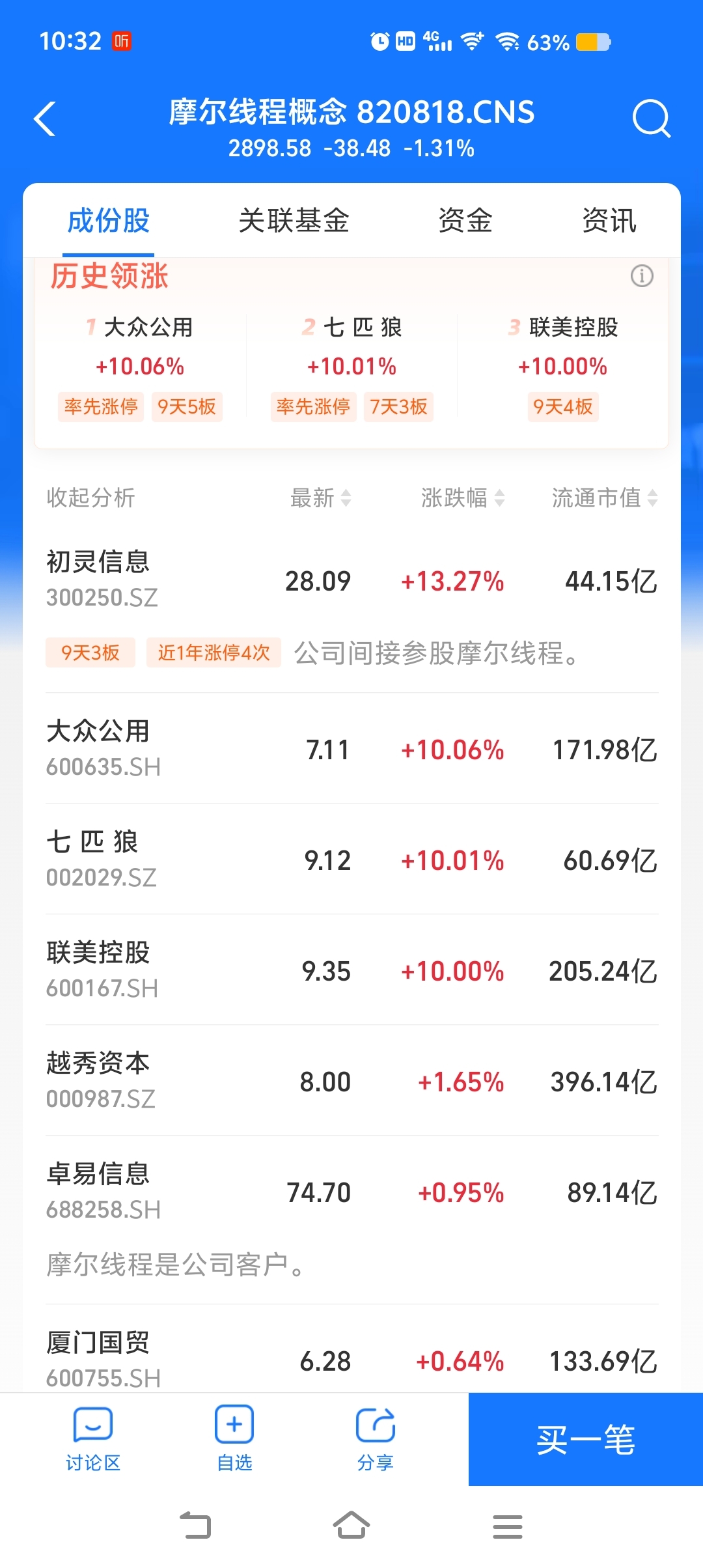
Task: Open the 七匹狼 002029.SZ stock row
Action: [x=351, y=860]
